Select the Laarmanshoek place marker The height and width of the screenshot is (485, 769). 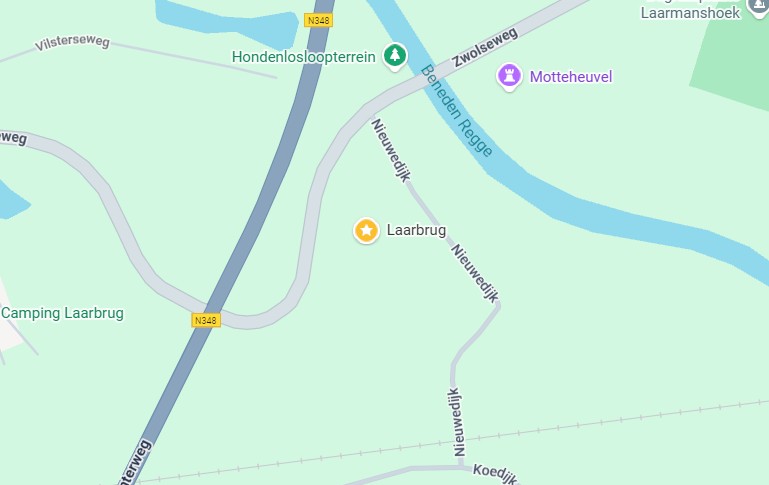pos(757,6)
